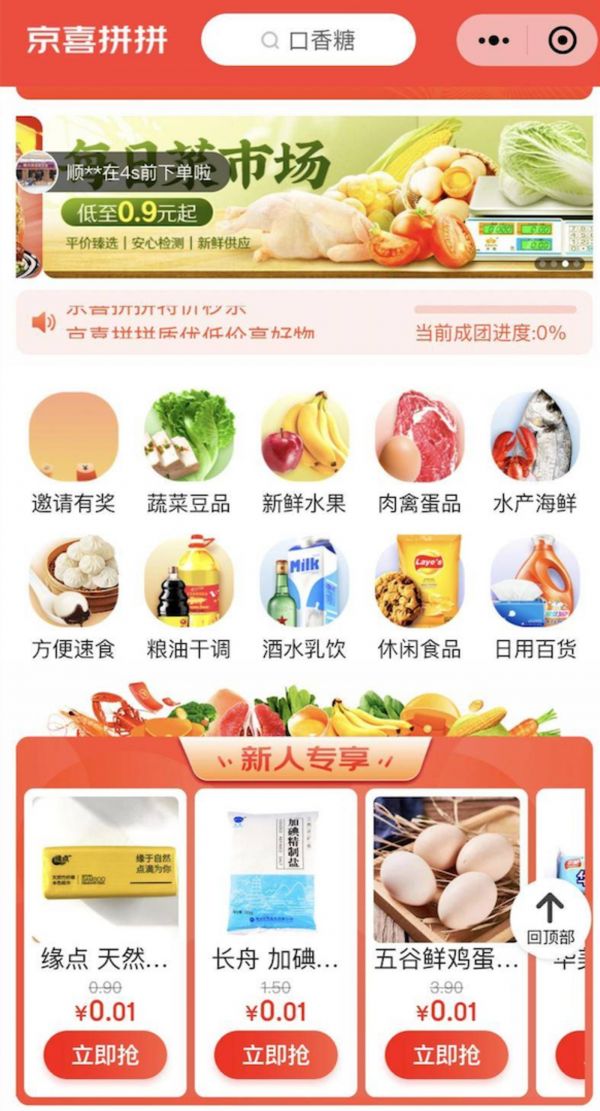The height and width of the screenshot is (1111, 600).
Task: Open the 每日菜市场 promotional banner
Action: pyautogui.click(x=305, y=197)
